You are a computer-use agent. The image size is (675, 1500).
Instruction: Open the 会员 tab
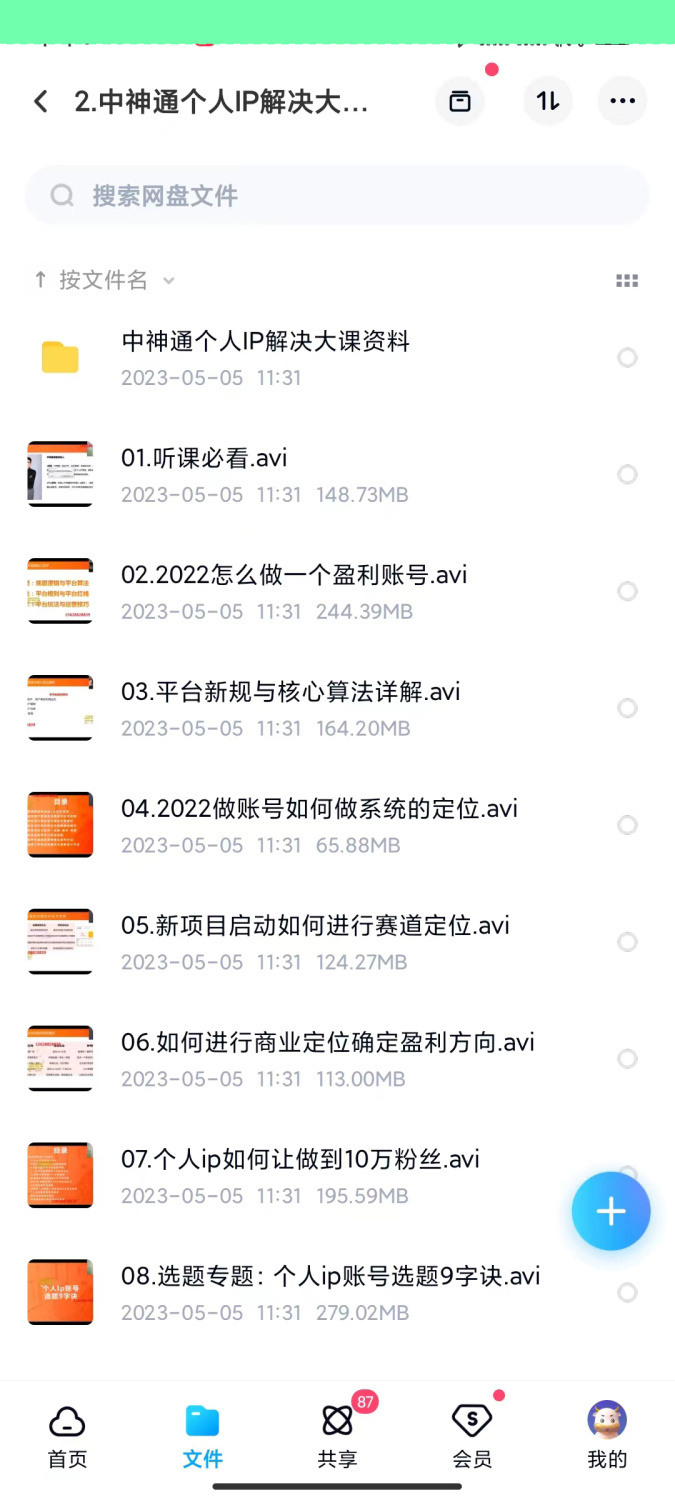tap(472, 1436)
